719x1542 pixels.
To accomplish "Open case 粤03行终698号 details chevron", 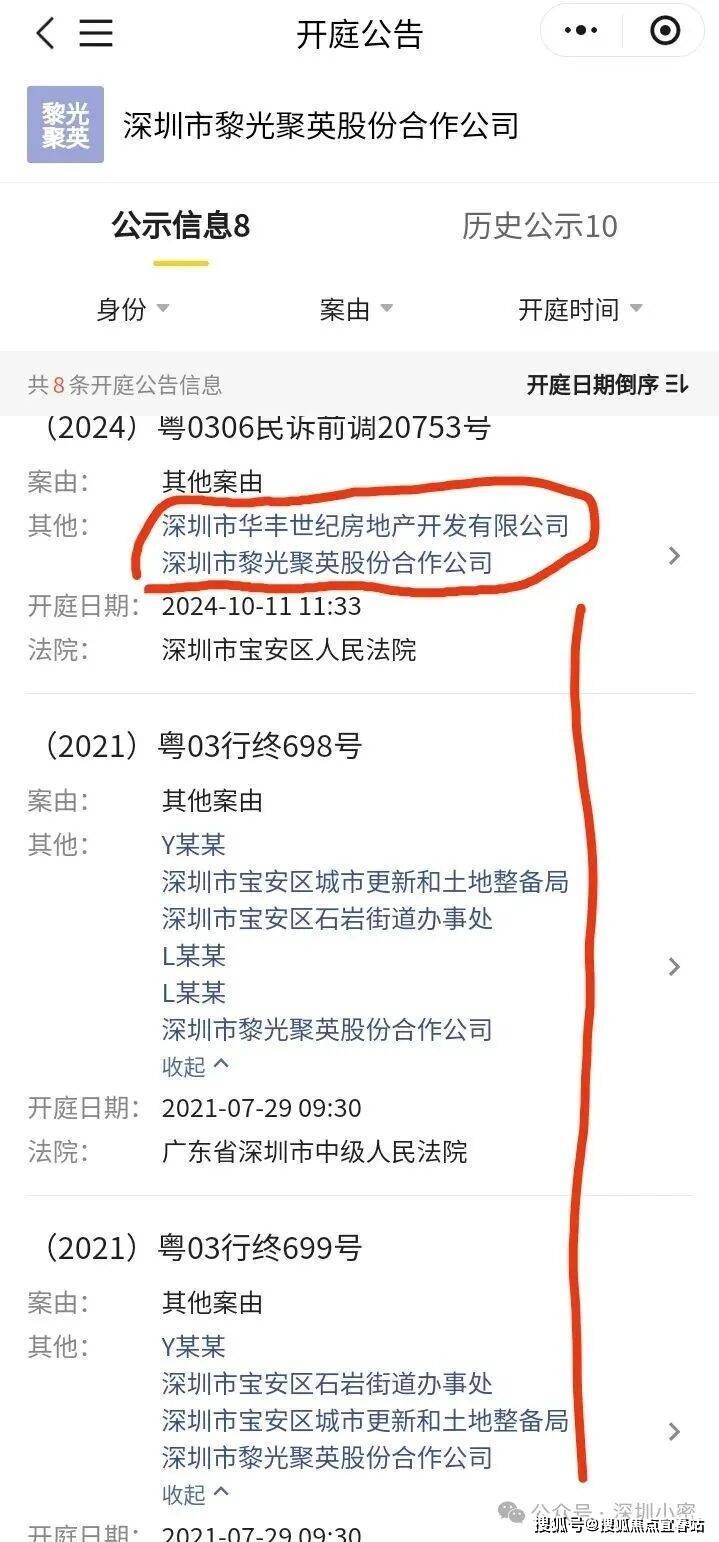I will pos(674,966).
